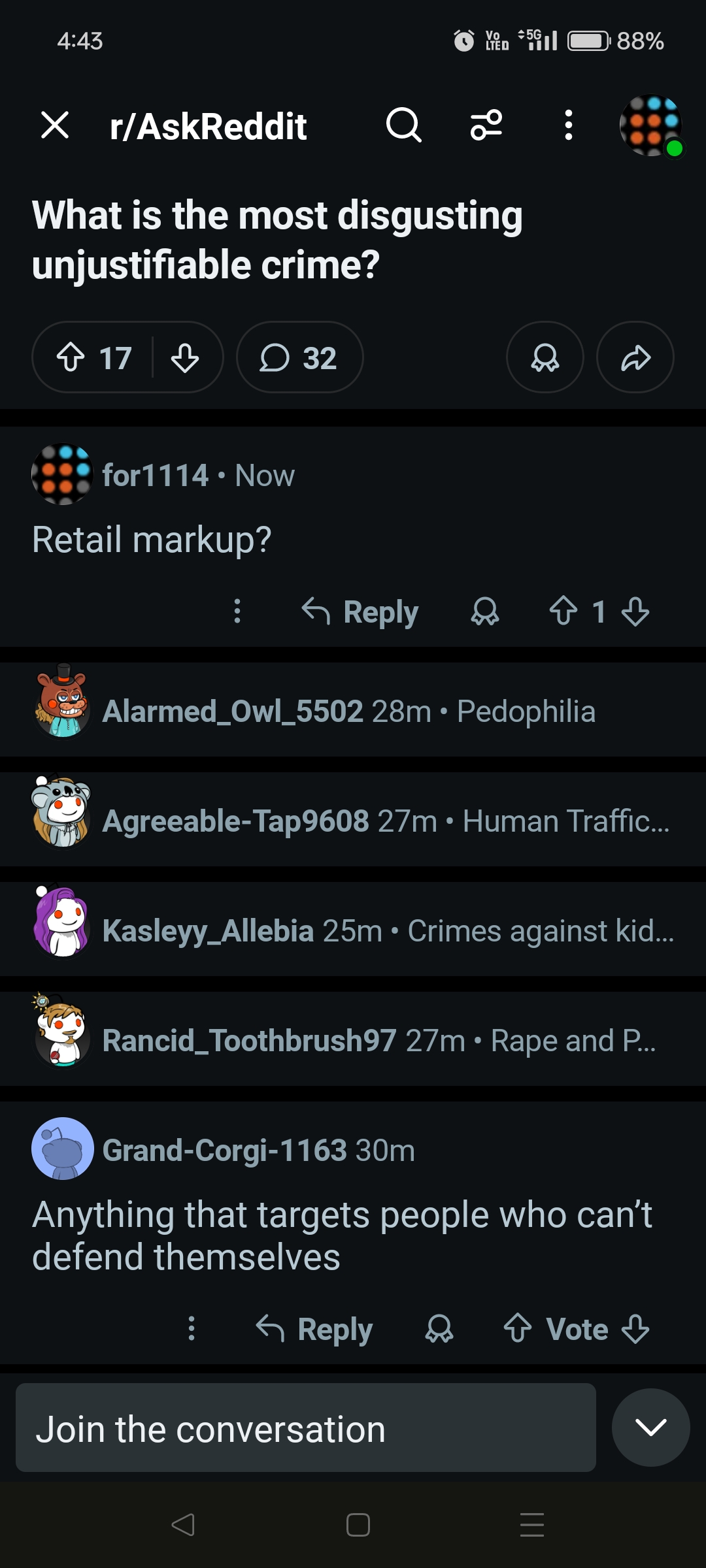Tap the down chevron next to comment box
This screenshot has height=1568, width=706.
(x=650, y=1428)
